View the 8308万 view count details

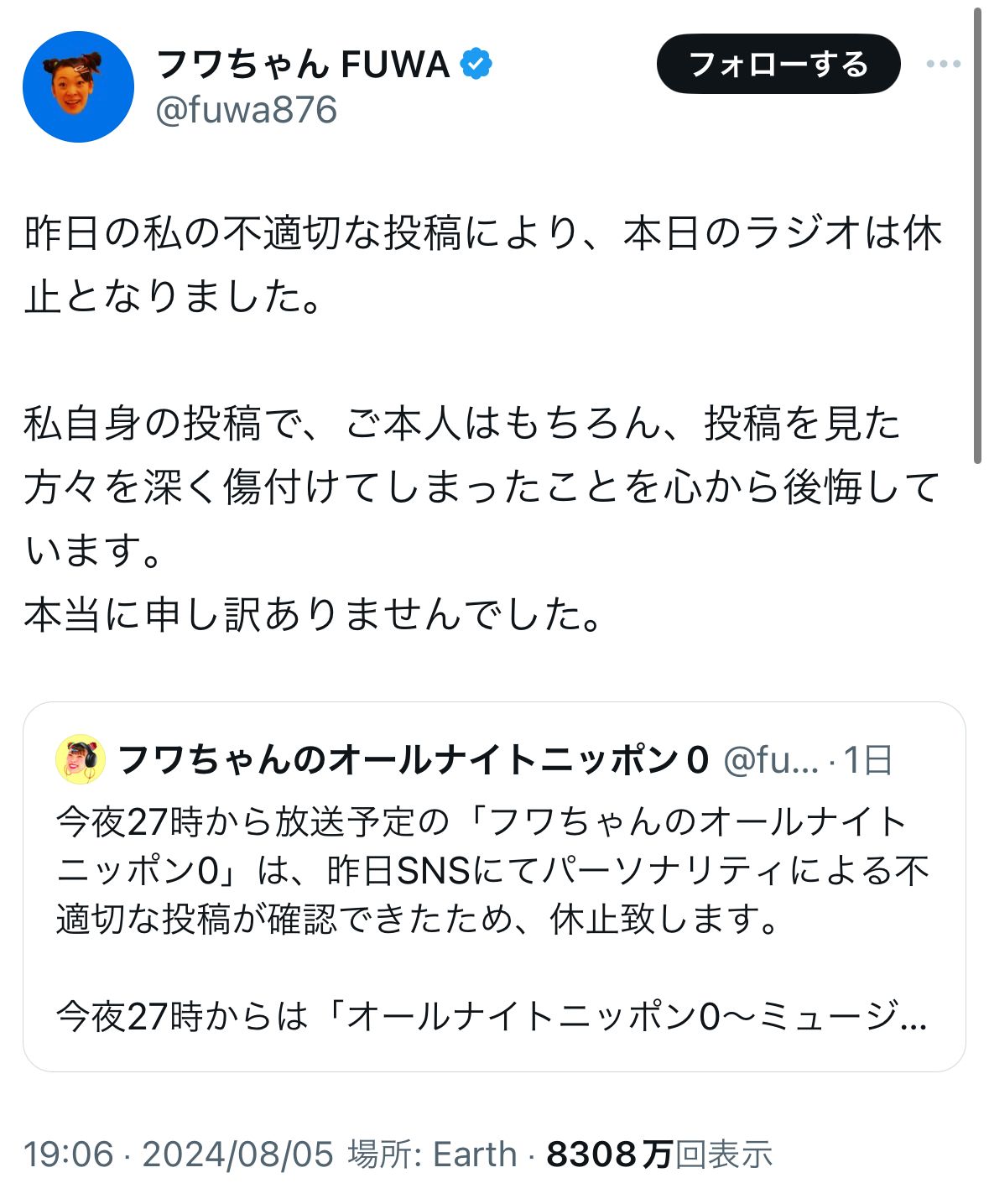point(659,1154)
